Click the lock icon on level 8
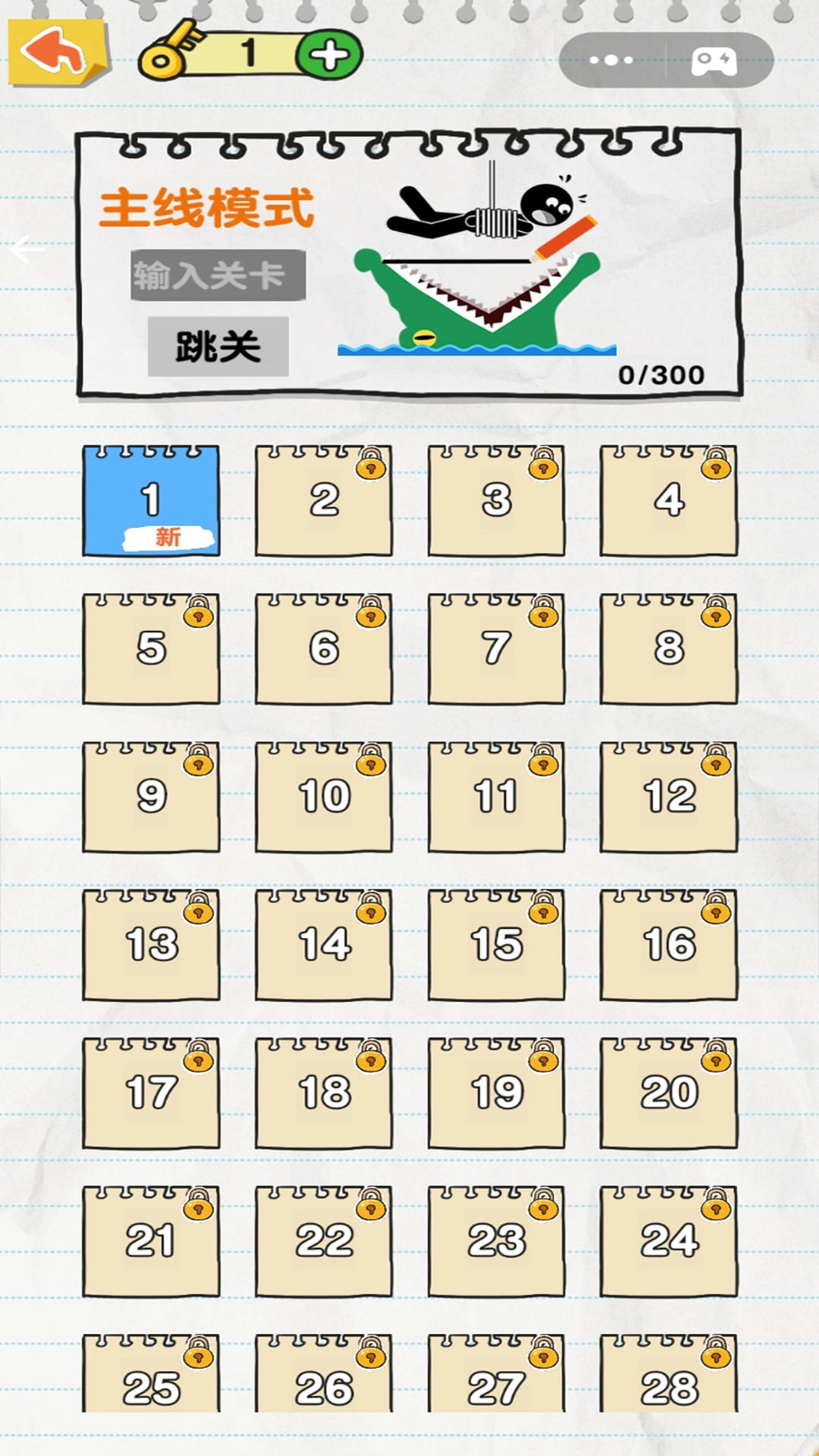This screenshot has height=1456, width=819. coord(714,617)
